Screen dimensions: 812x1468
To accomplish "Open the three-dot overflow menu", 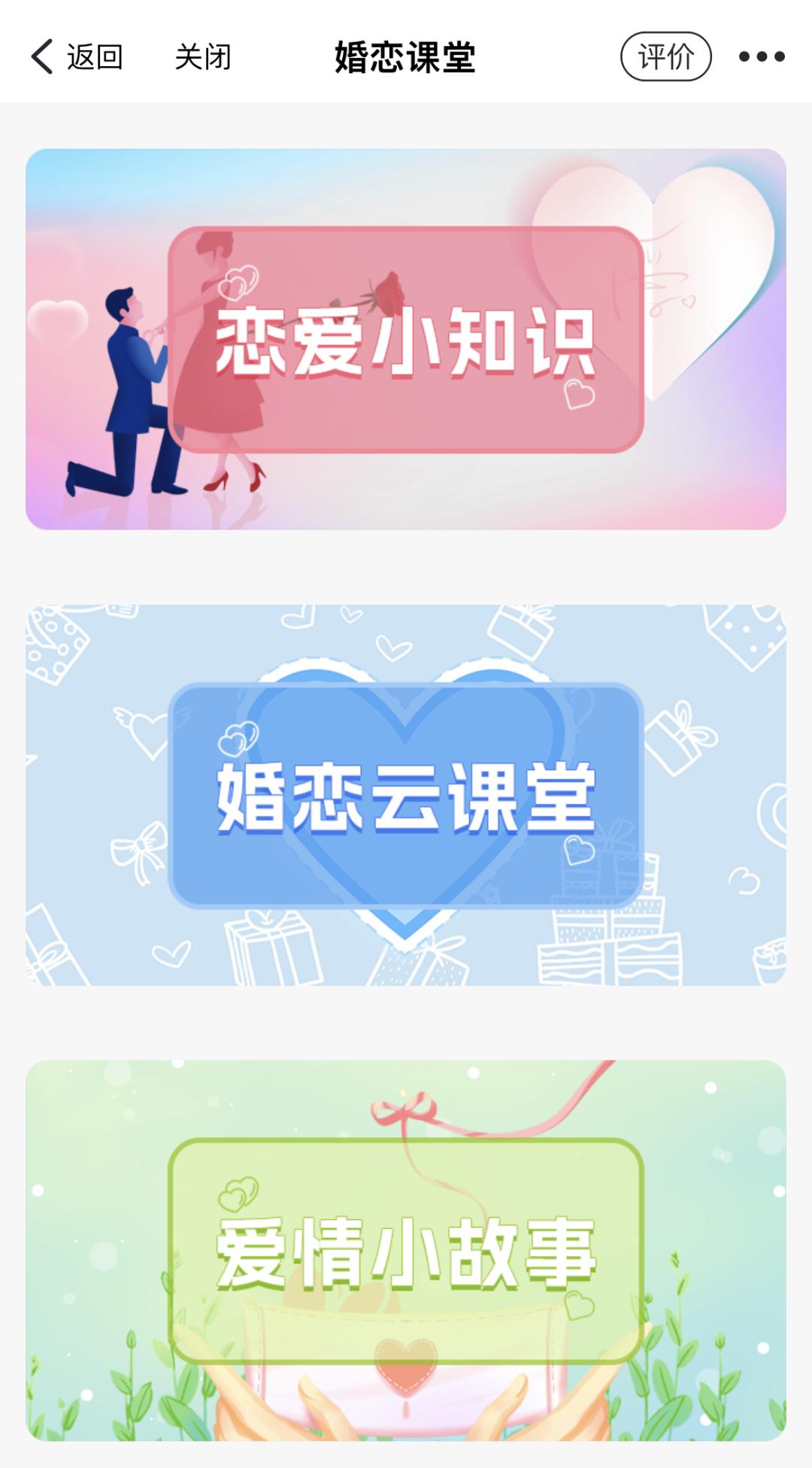I will coord(761,56).
